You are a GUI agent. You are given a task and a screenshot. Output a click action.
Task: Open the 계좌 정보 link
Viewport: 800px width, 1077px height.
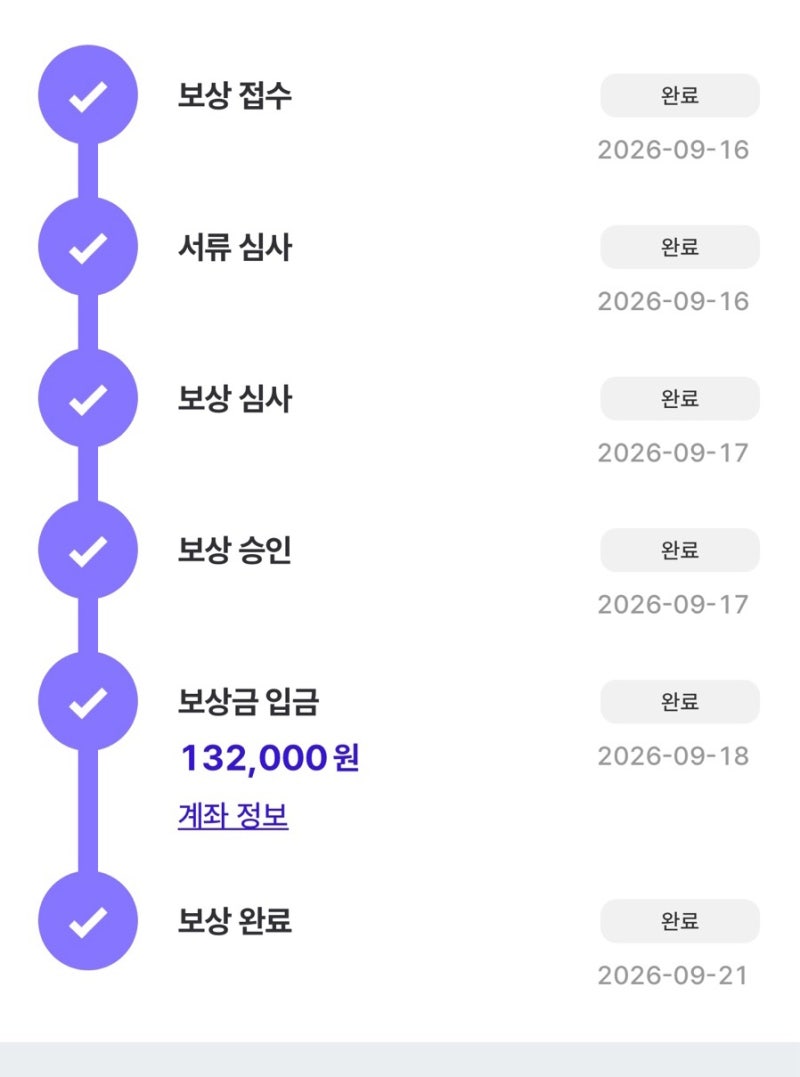[x=233, y=815]
